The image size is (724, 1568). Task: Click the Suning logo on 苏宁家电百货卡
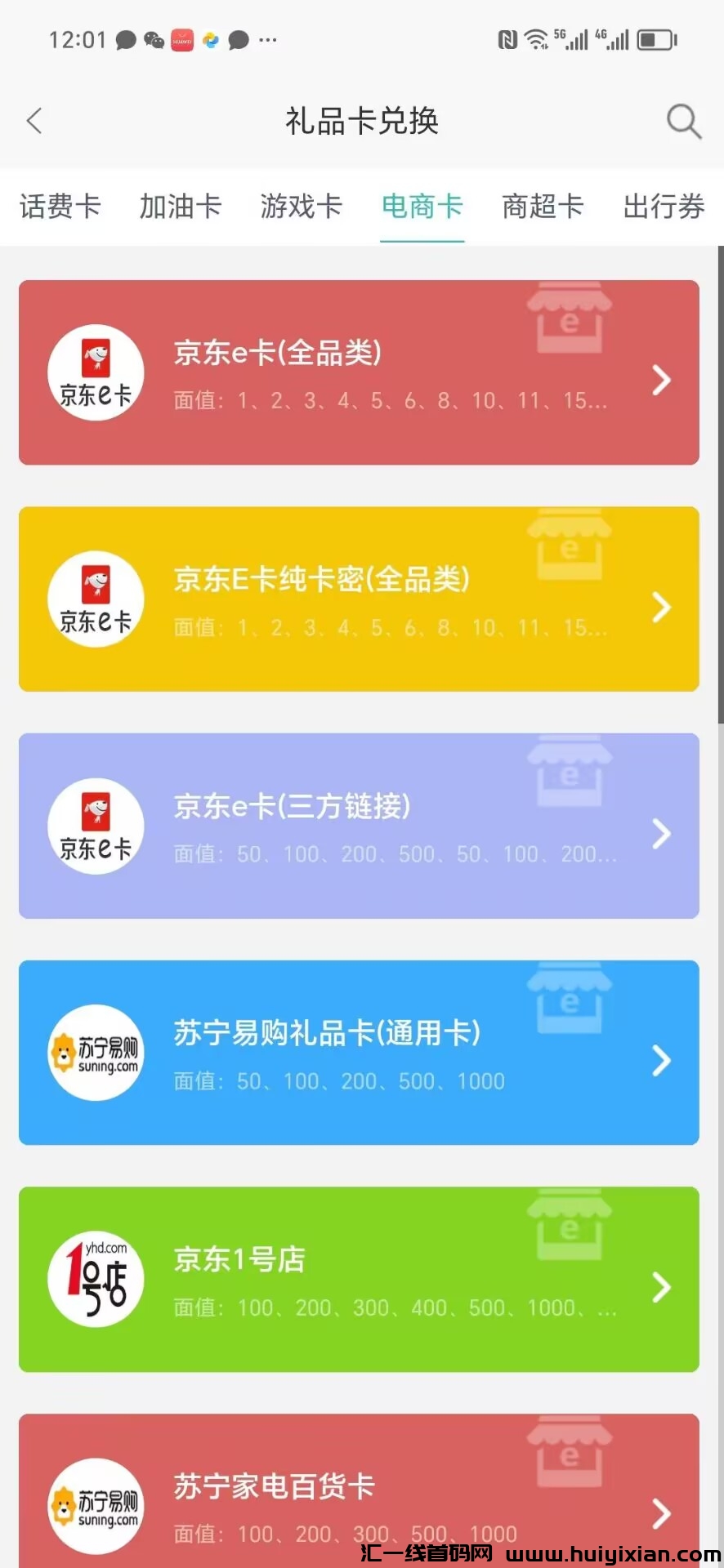click(96, 1505)
